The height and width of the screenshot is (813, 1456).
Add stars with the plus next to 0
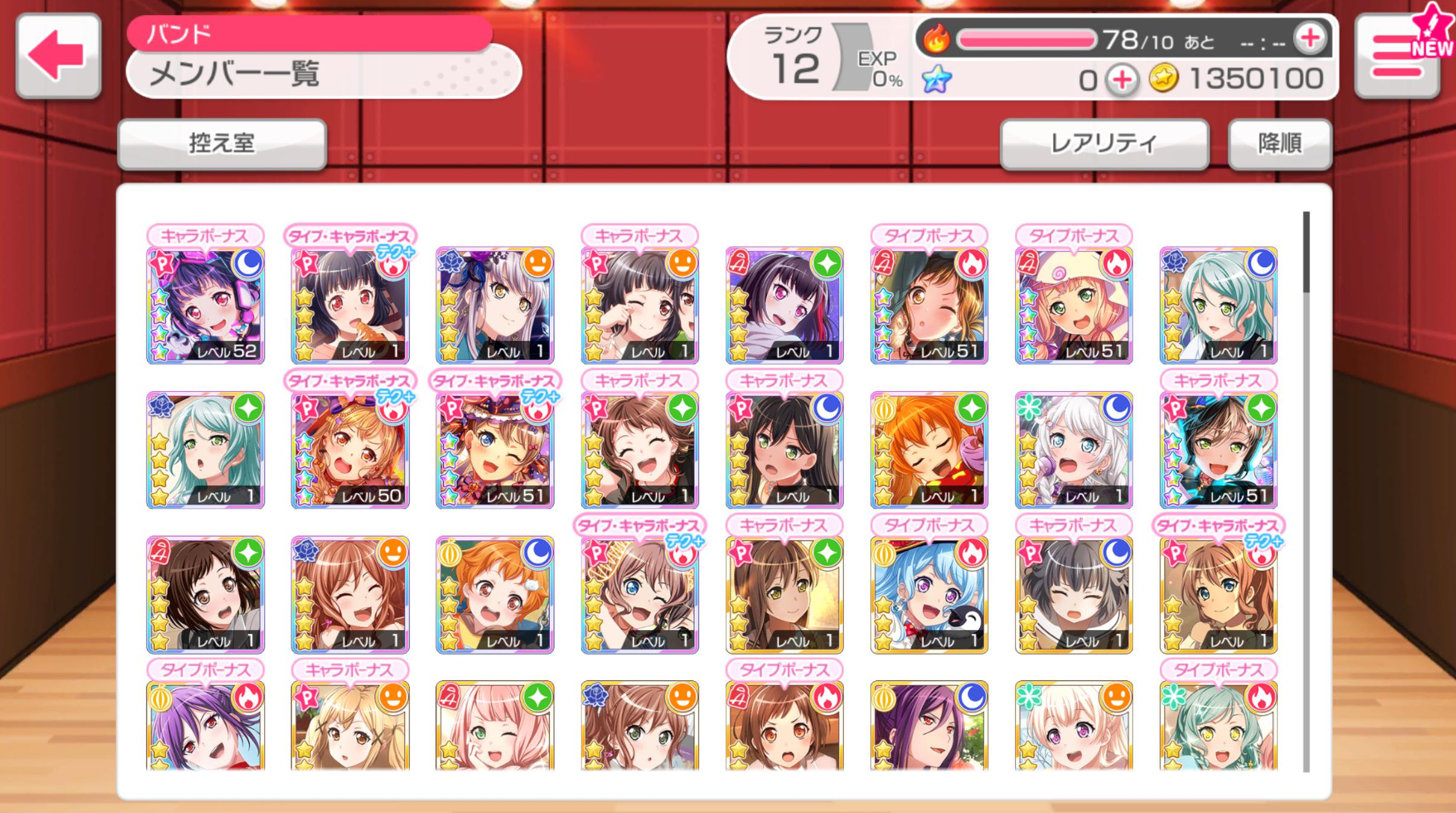[x=1122, y=80]
